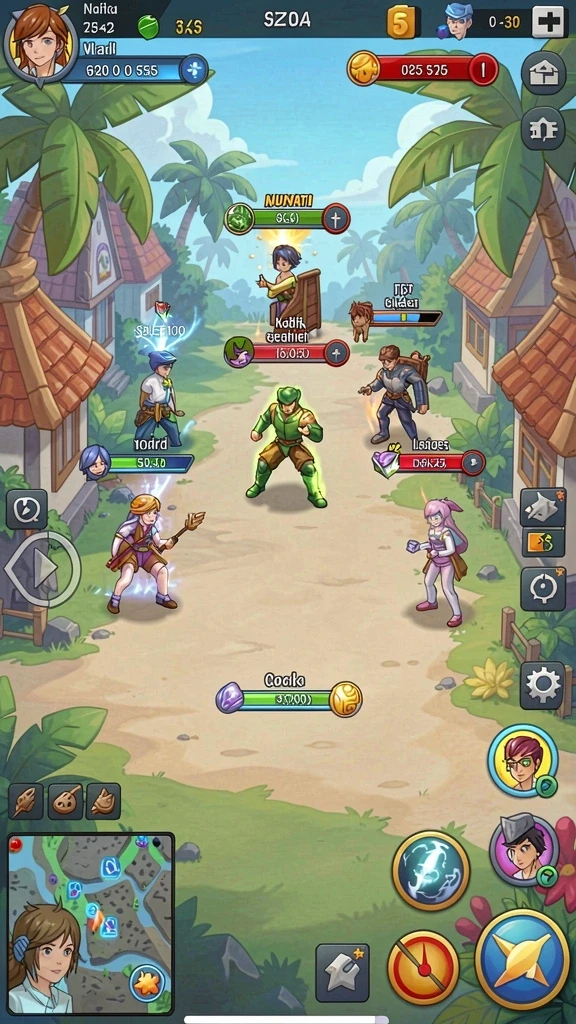Tap the target crosshair icon
This screenshot has width=576, height=1024.
tap(543, 588)
